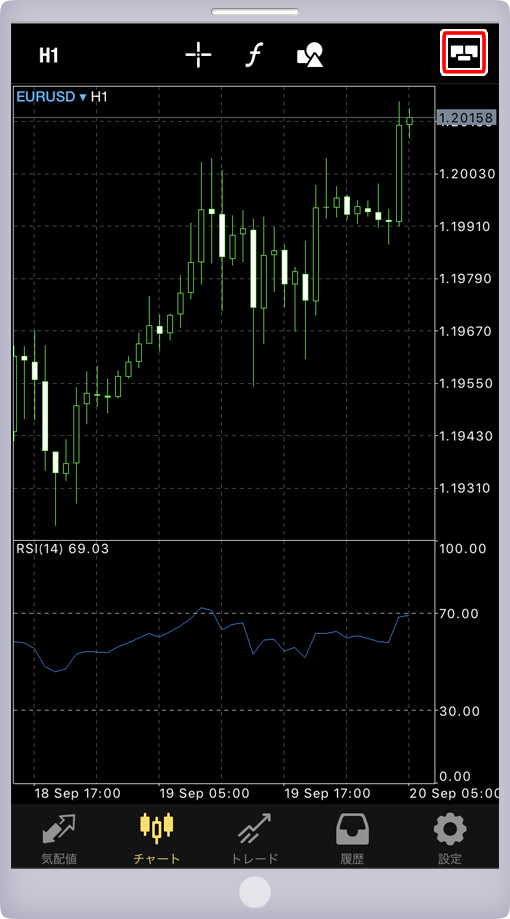Open the drawing objects tool
Screen dimensions: 510x919
310,56
